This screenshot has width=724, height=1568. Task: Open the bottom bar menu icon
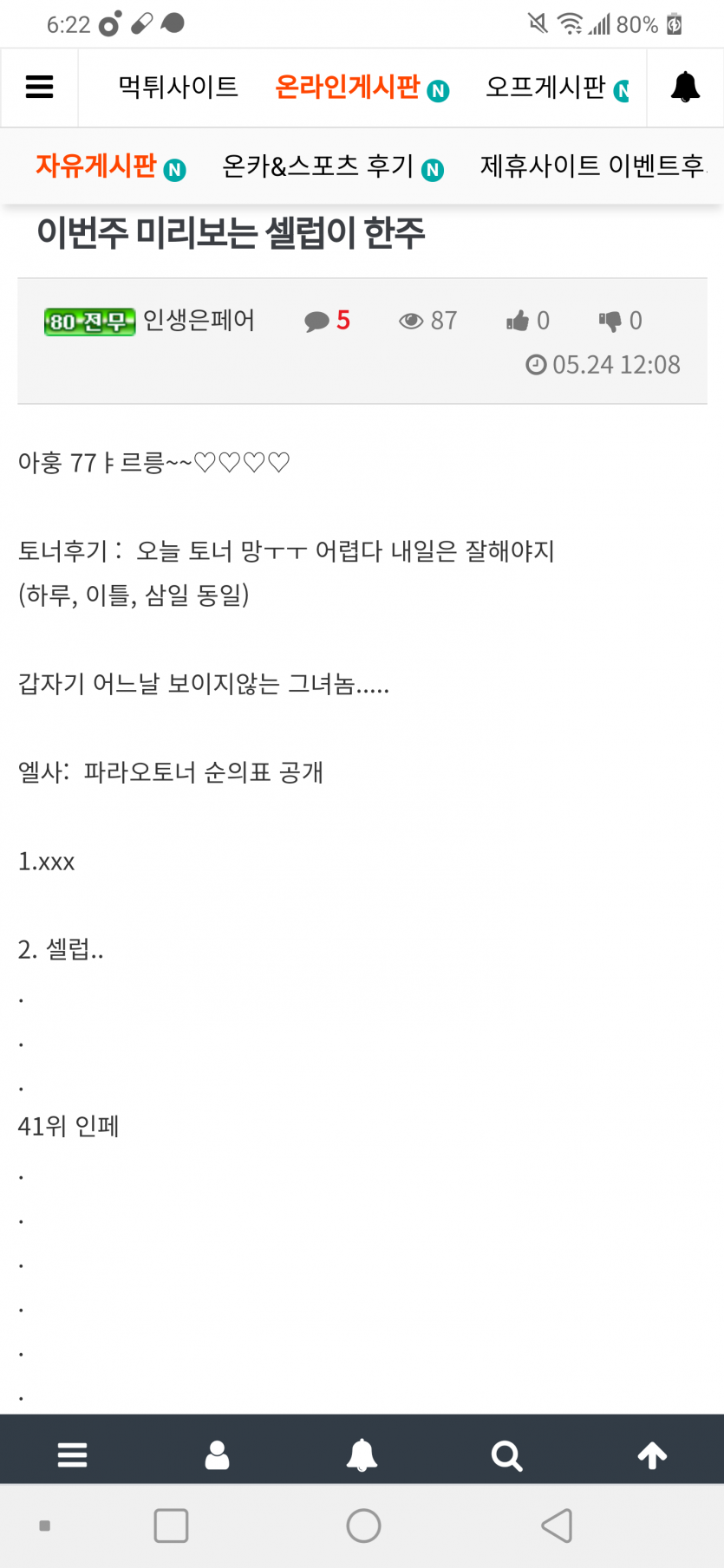tap(72, 1454)
